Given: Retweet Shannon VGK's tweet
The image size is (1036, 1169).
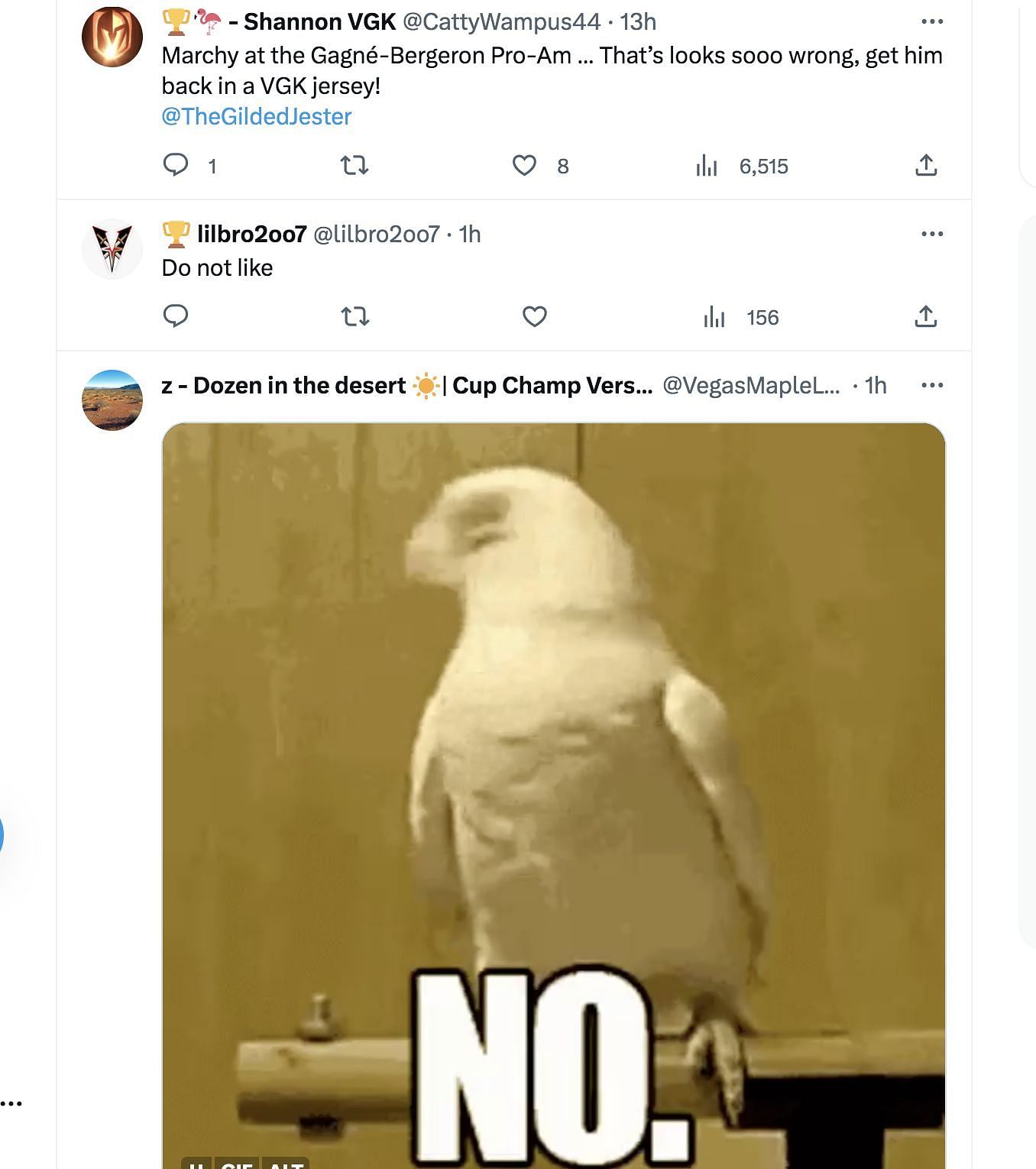Looking at the screenshot, I should 355,165.
